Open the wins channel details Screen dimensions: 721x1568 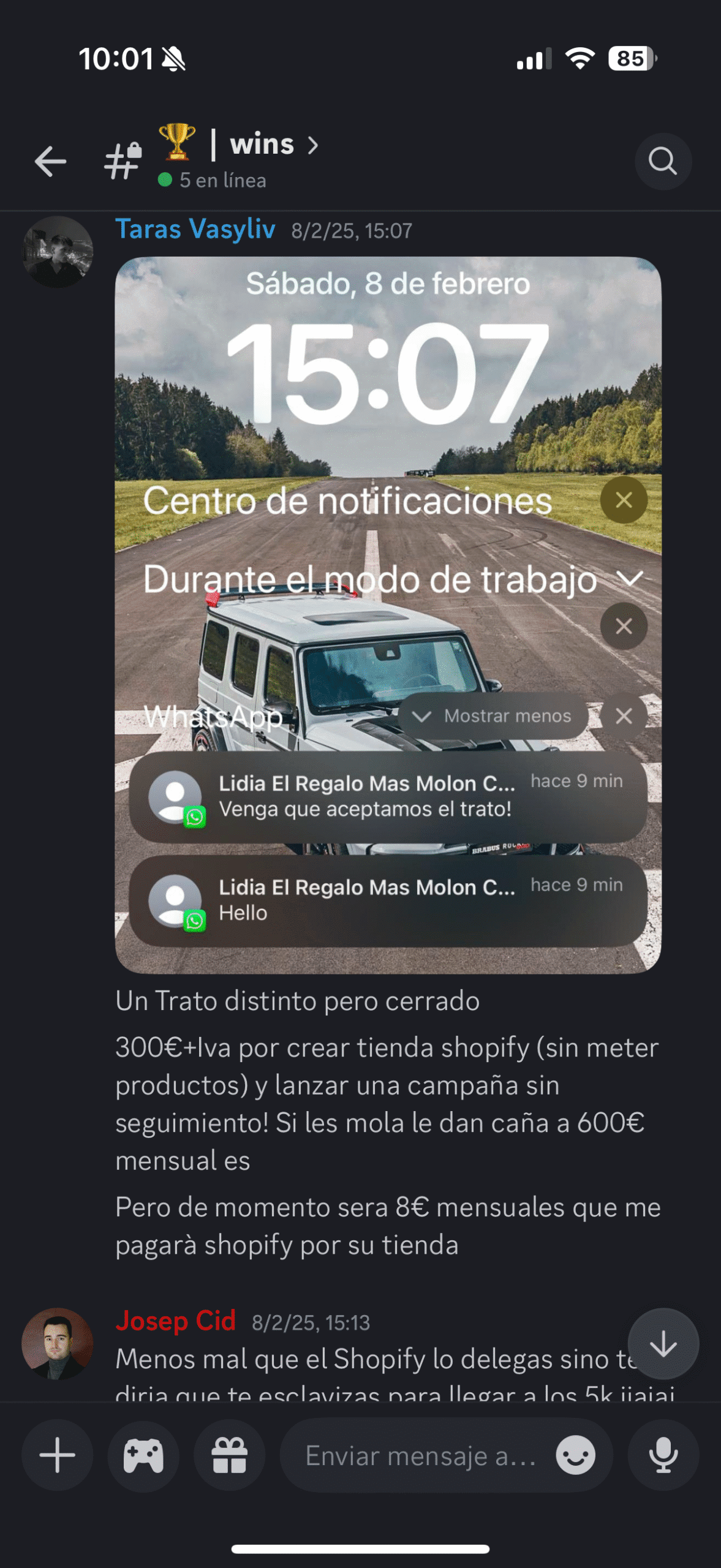pos(262,145)
